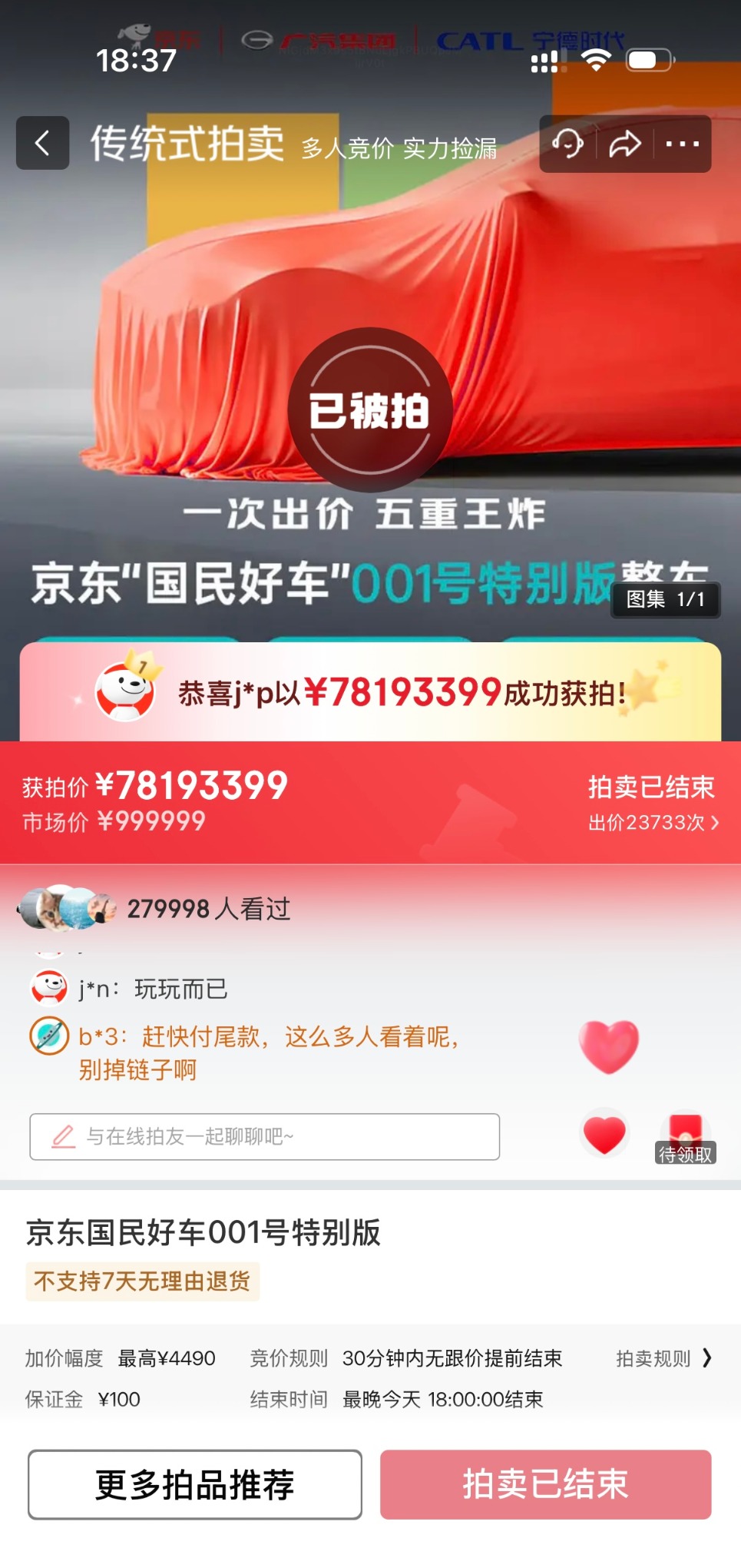Viewport: 741px width, 1568px height.
Task: Share this auction item
Action: 624,144
